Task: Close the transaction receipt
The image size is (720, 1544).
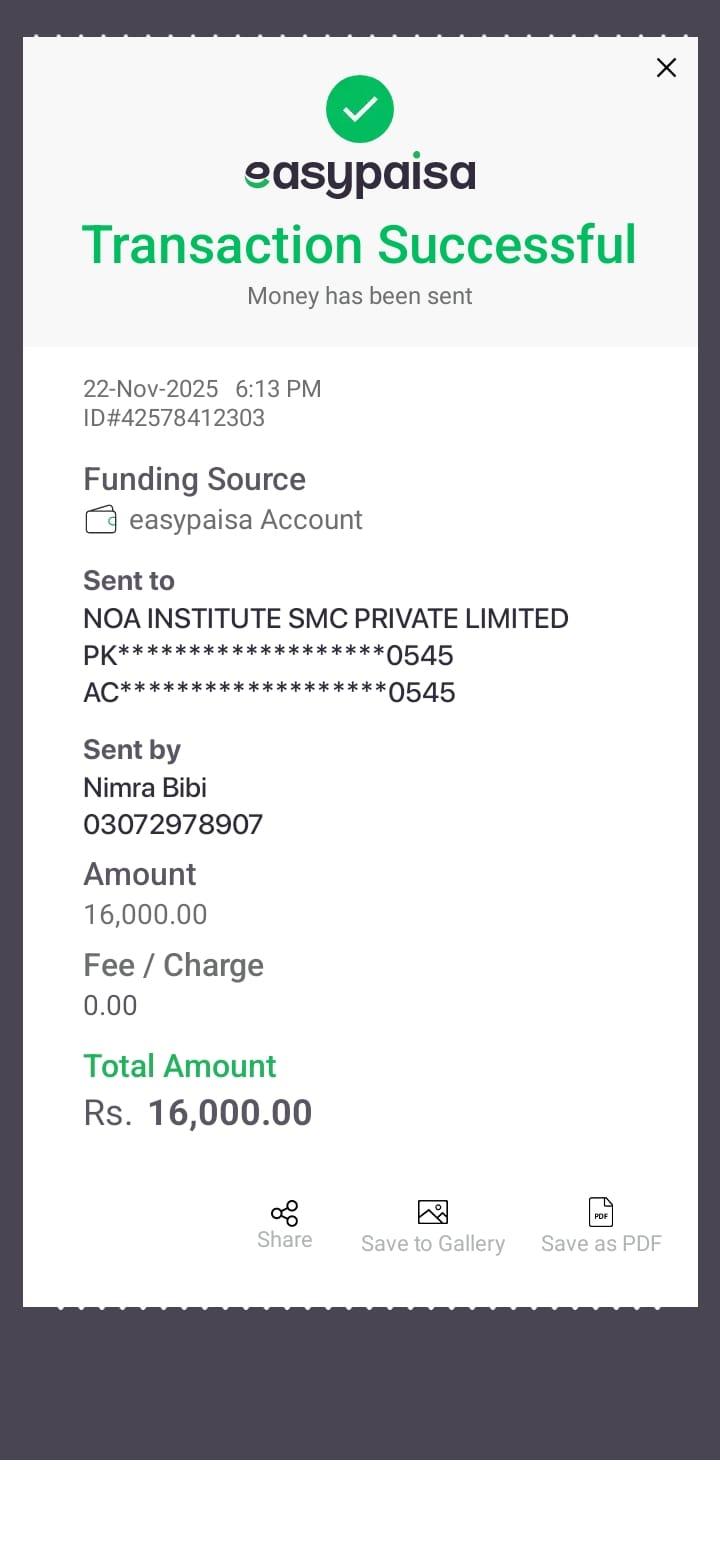Action: coord(666,68)
